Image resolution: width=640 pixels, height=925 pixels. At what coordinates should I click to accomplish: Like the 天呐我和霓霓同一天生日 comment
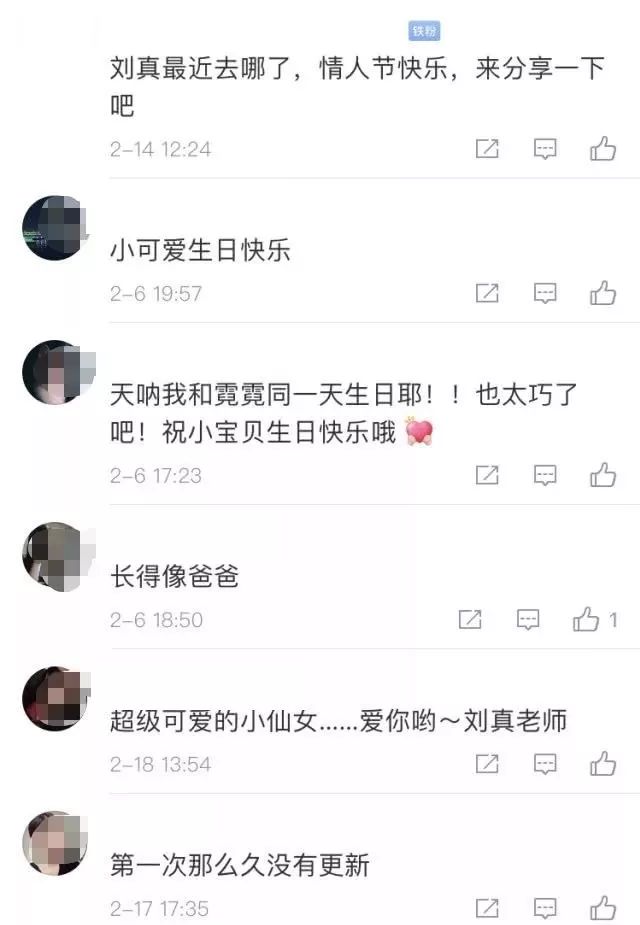point(603,475)
